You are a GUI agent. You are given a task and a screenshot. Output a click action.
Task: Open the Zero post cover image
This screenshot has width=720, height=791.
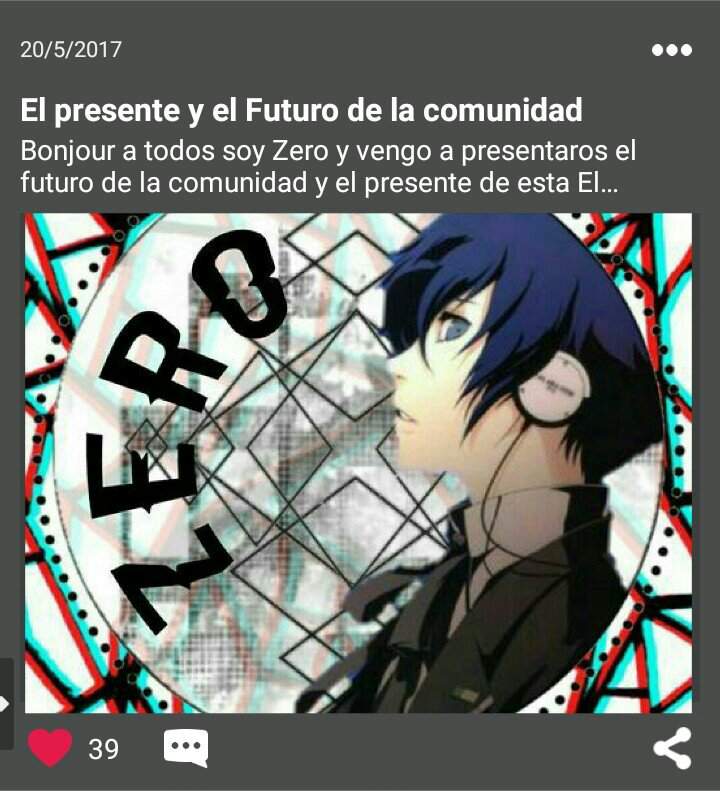coord(358,462)
